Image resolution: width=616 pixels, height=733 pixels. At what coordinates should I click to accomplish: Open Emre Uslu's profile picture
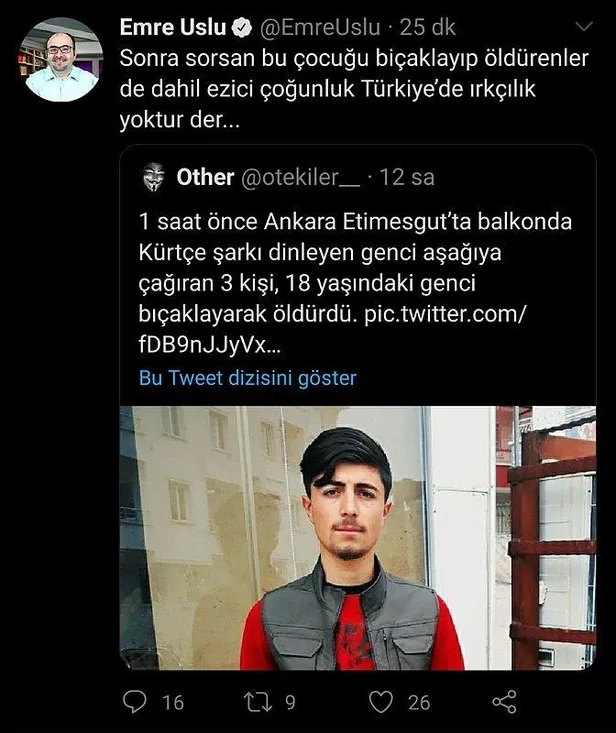tap(62, 59)
